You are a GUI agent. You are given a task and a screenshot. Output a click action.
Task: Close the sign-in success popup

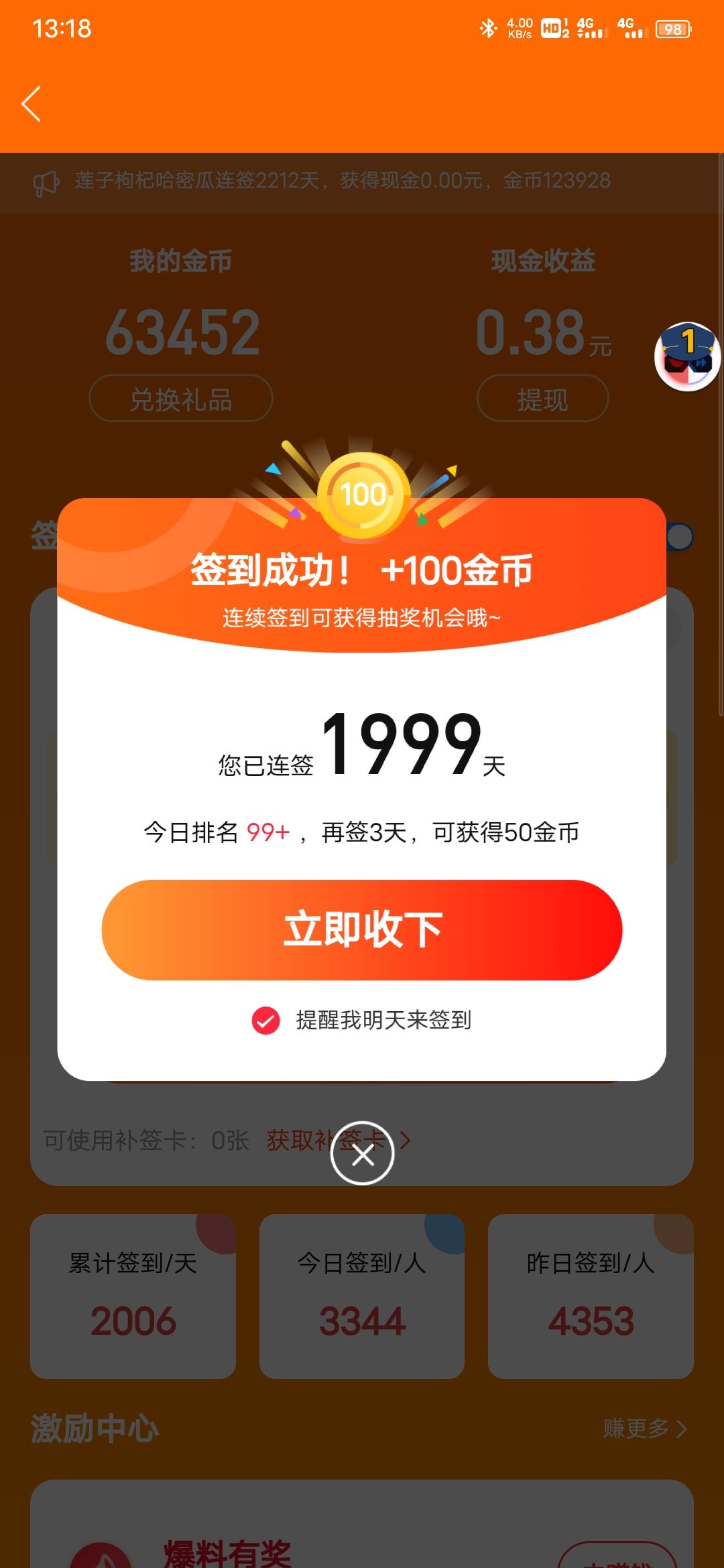tap(362, 1153)
